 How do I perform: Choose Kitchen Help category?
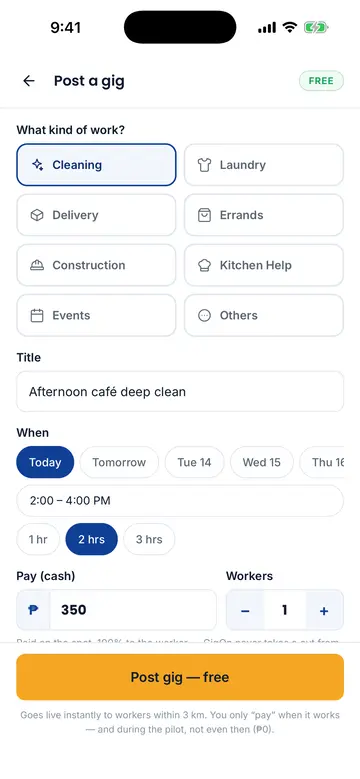click(x=264, y=265)
